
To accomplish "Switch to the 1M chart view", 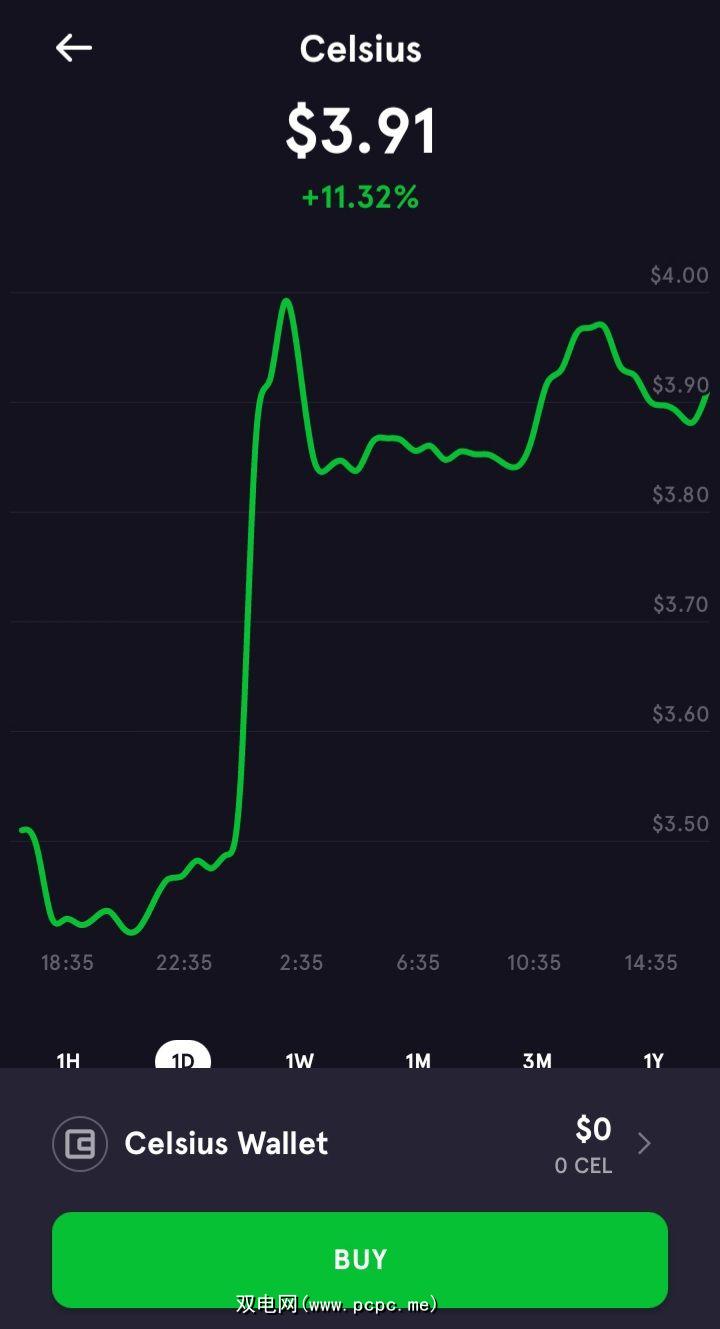I will point(418,1058).
